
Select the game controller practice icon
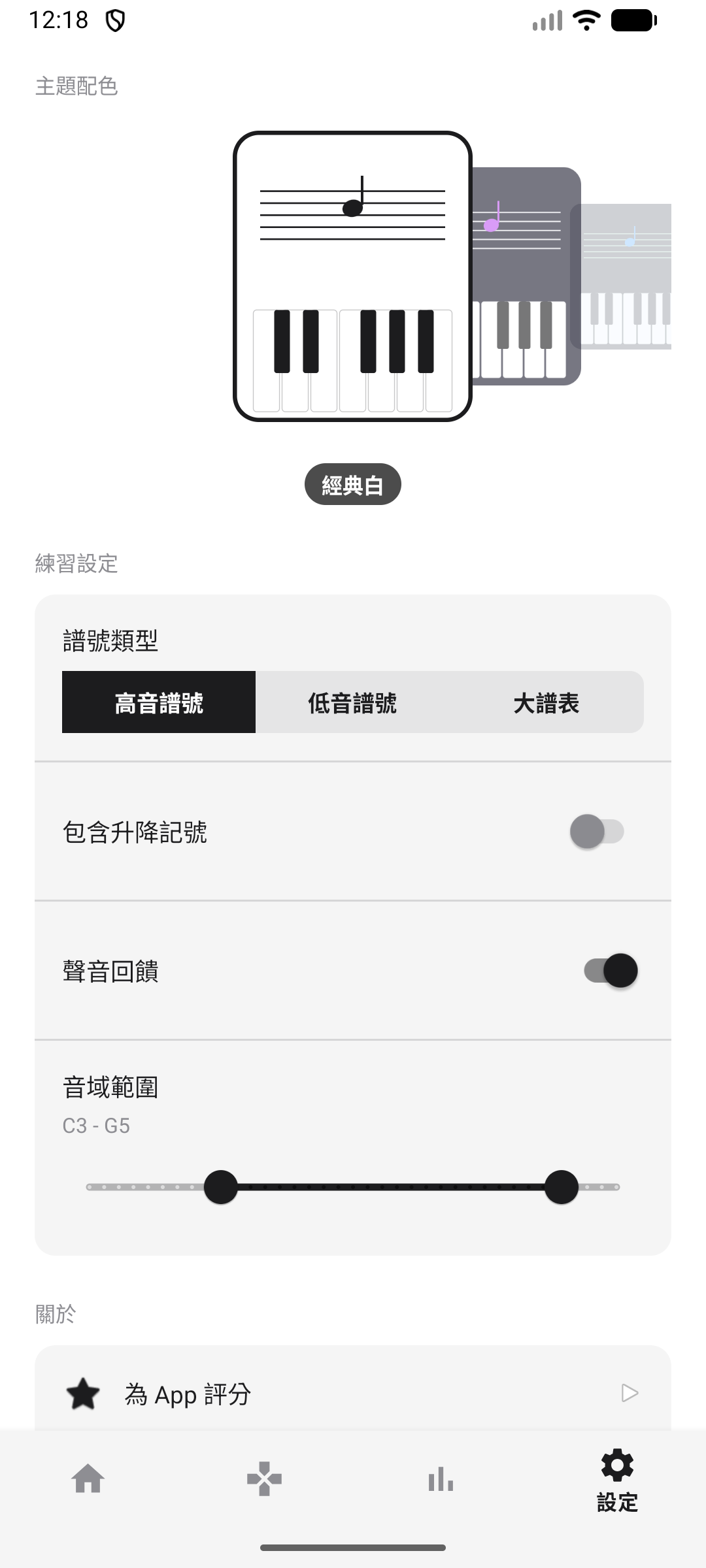click(x=265, y=1480)
